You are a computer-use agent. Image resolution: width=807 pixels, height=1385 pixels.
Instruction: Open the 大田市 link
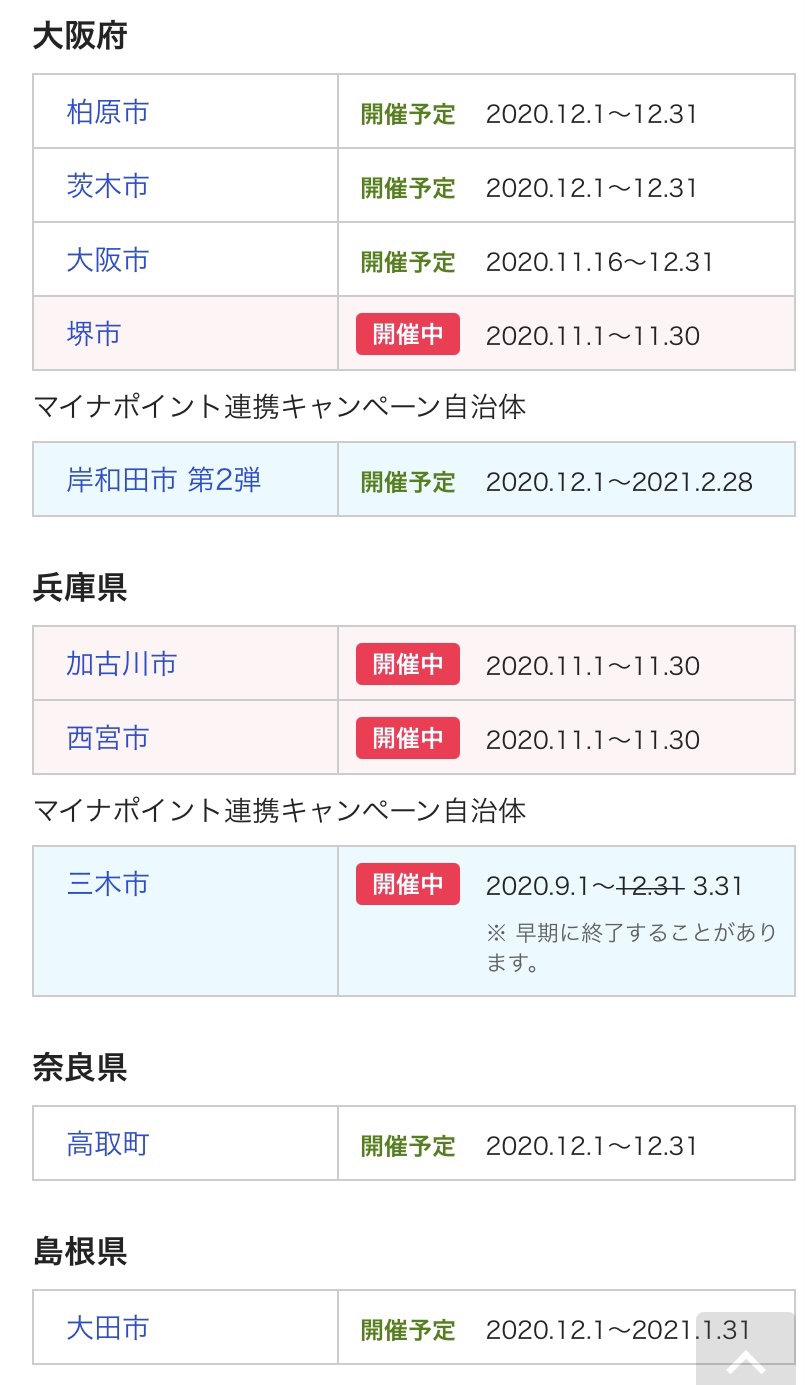[108, 1328]
